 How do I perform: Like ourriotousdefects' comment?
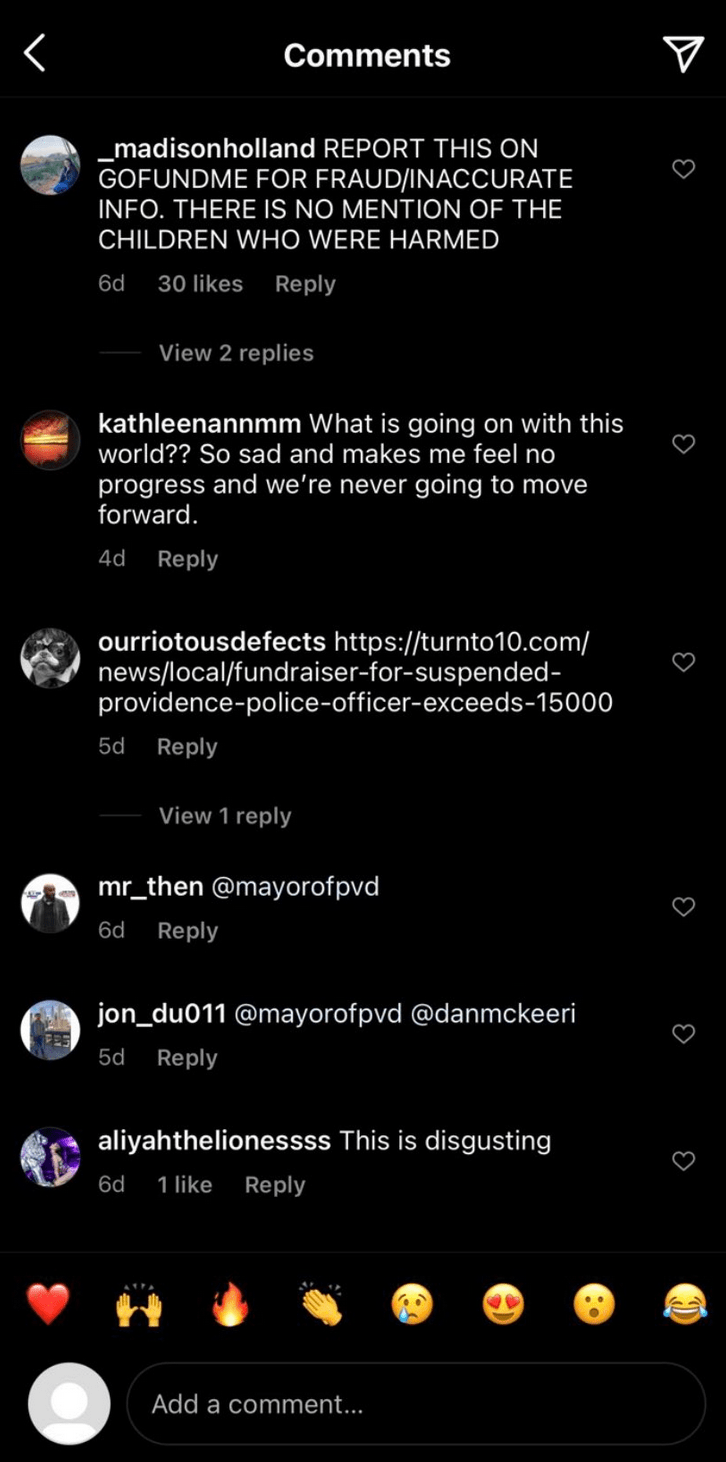tap(683, 662)
